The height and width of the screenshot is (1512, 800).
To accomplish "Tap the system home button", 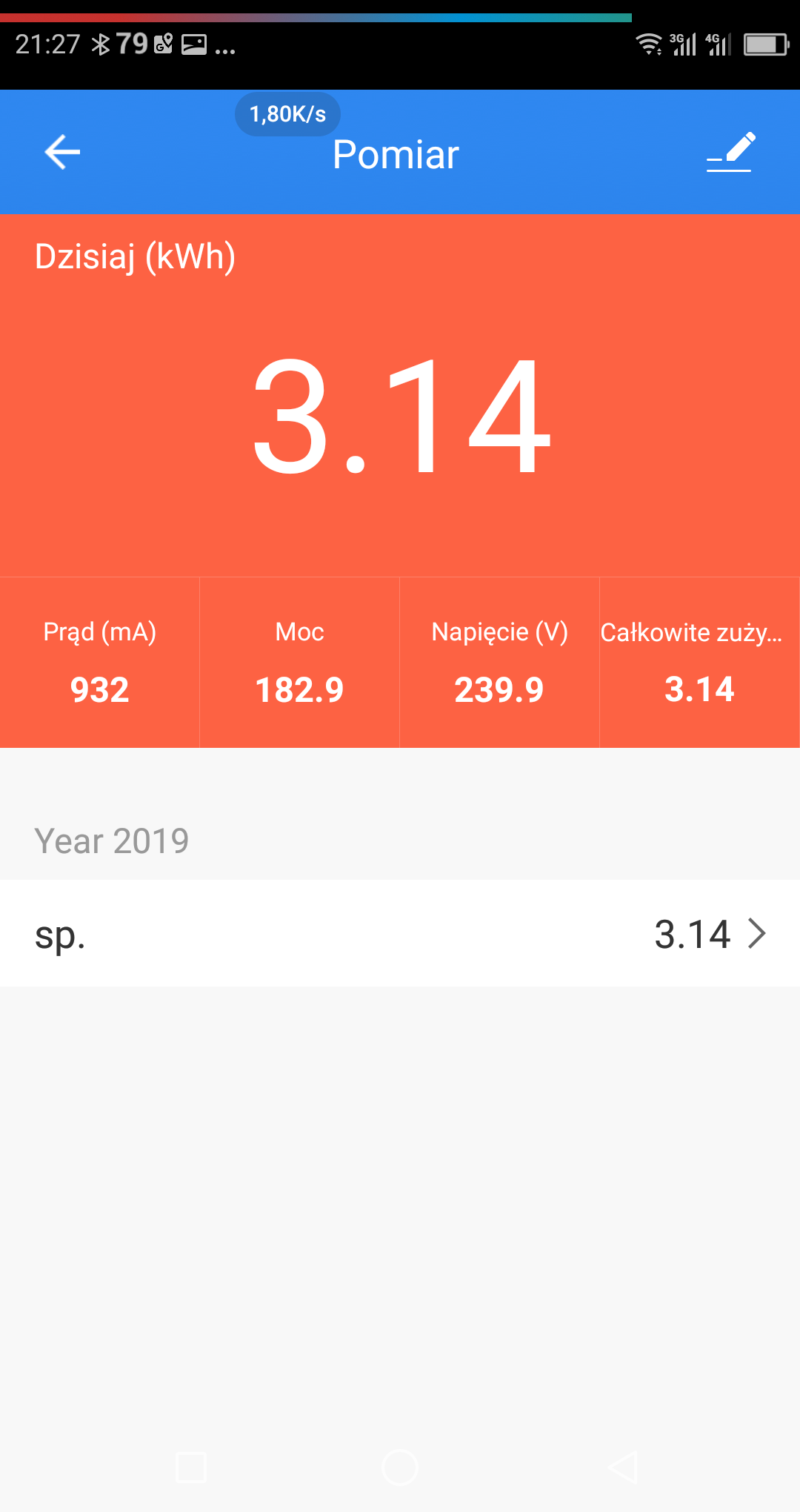I will pos(400,1467).
